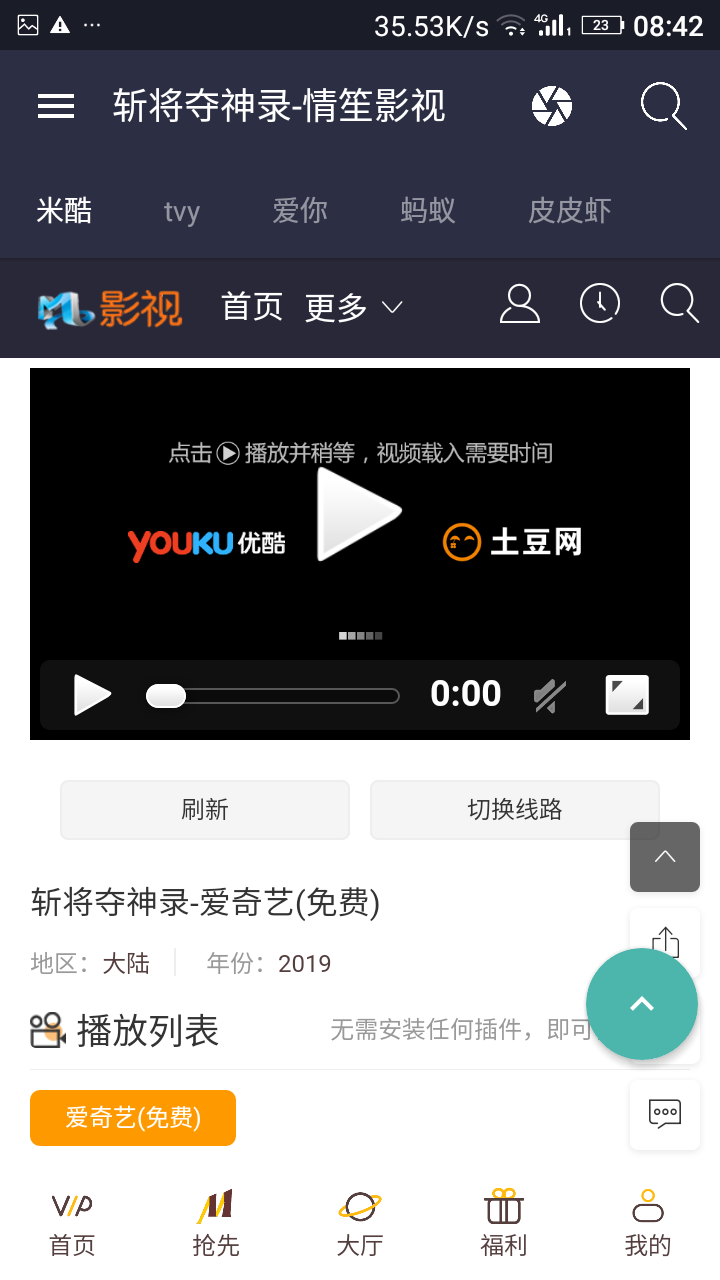Image resolution: width=720 pixels, height=1280 pixels.
Task: Unmute the video sound
Action: (550, 695)
